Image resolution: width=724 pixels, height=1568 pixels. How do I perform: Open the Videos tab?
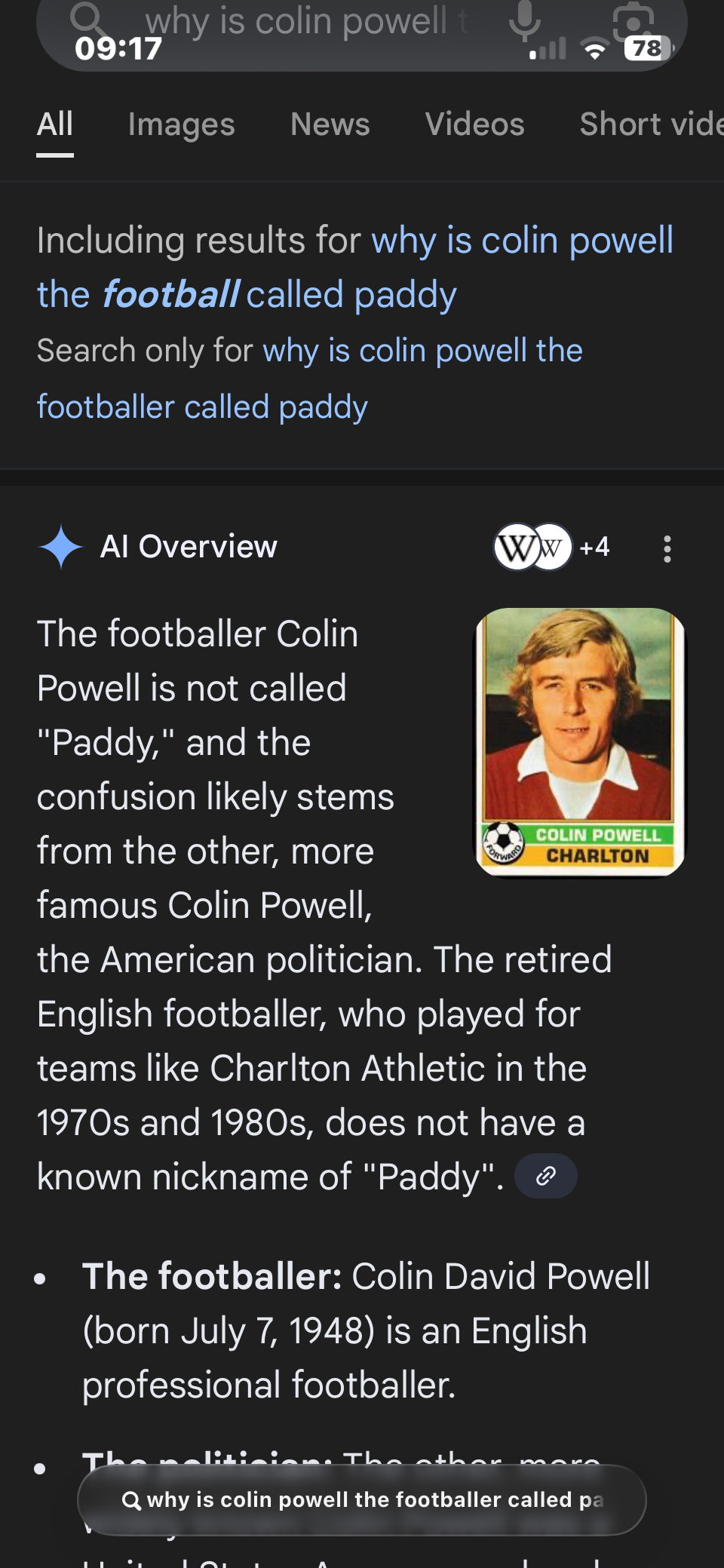click(x=474, y=124)
